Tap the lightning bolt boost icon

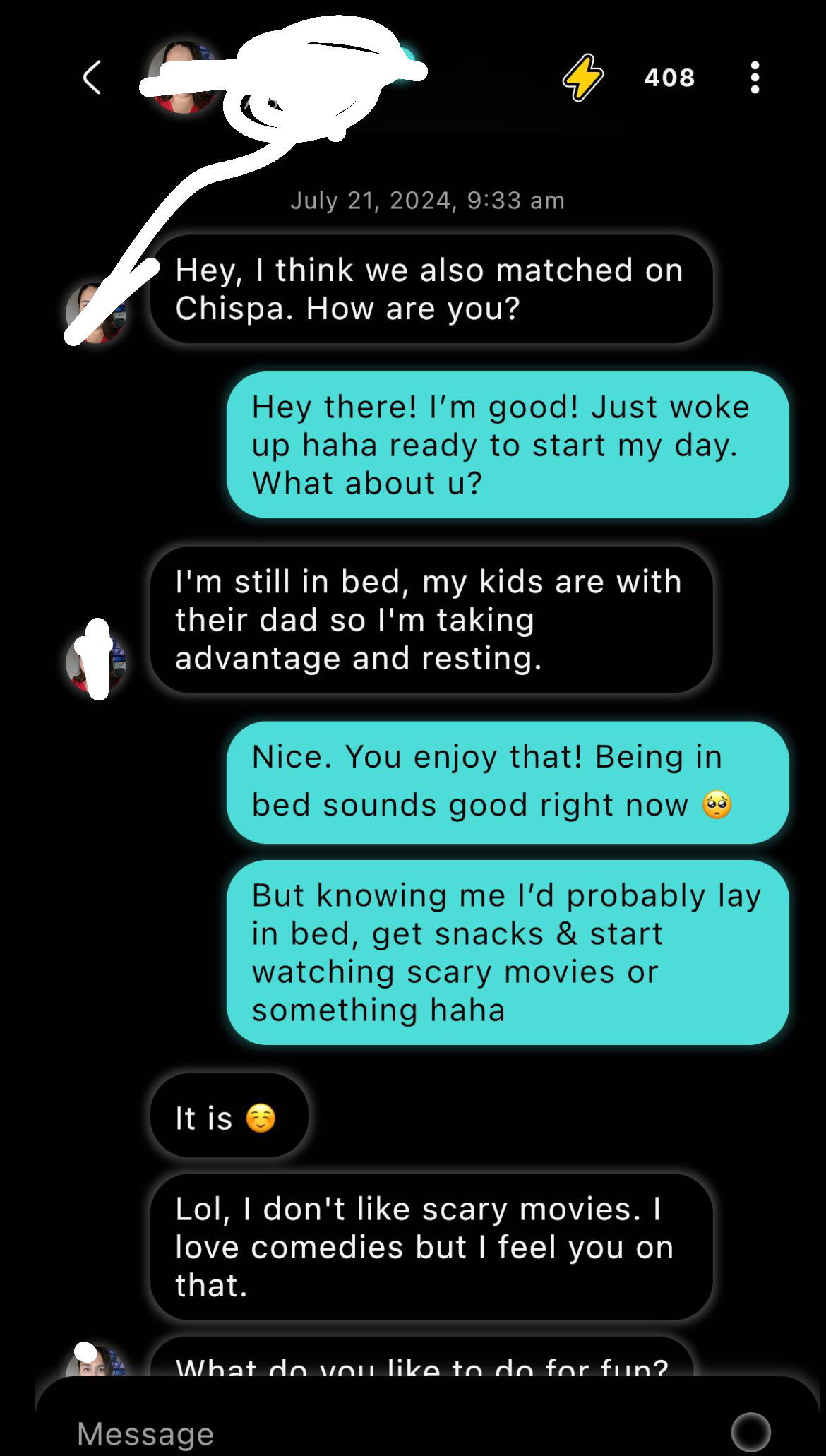pos(582,78)
